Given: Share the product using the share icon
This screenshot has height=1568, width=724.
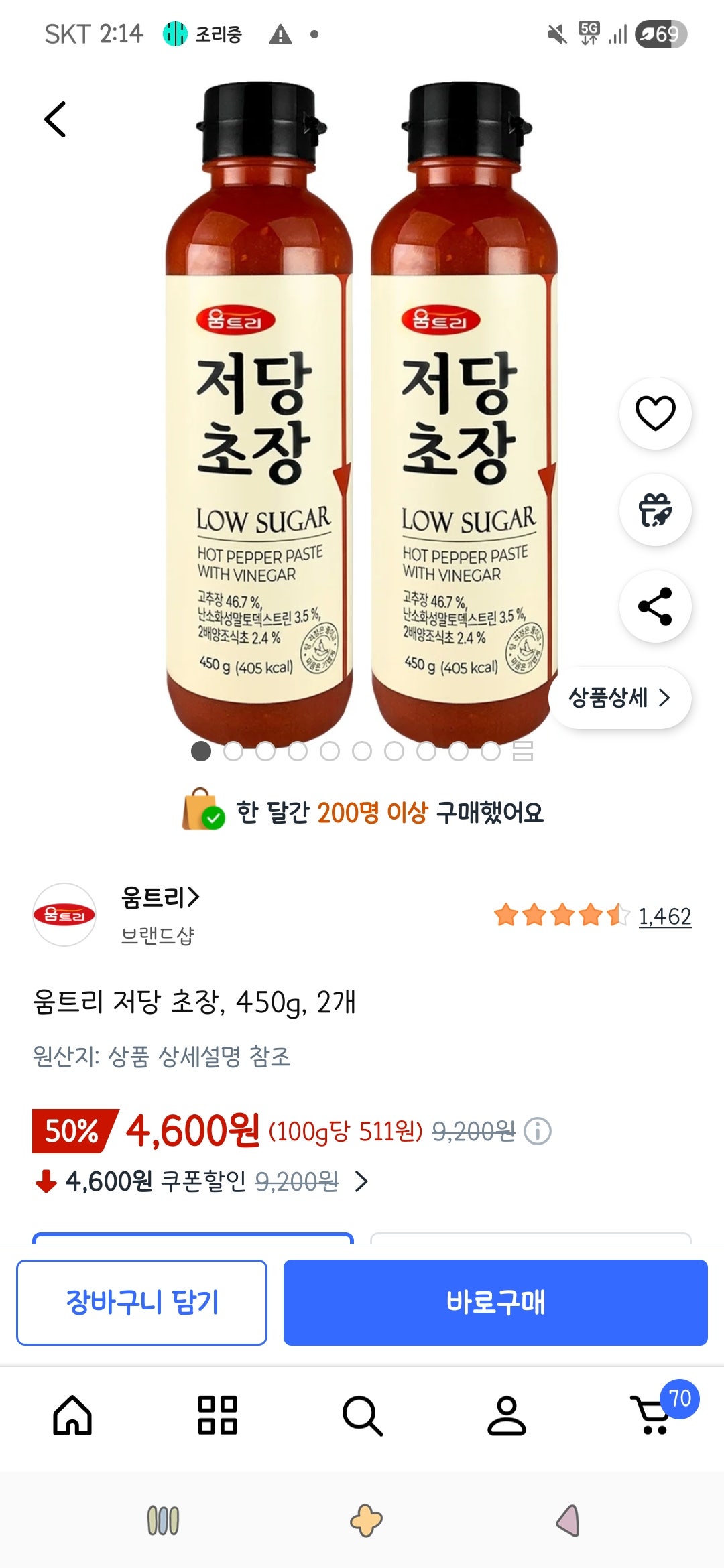Looking at the screenshot, I should tap(655, 606).
